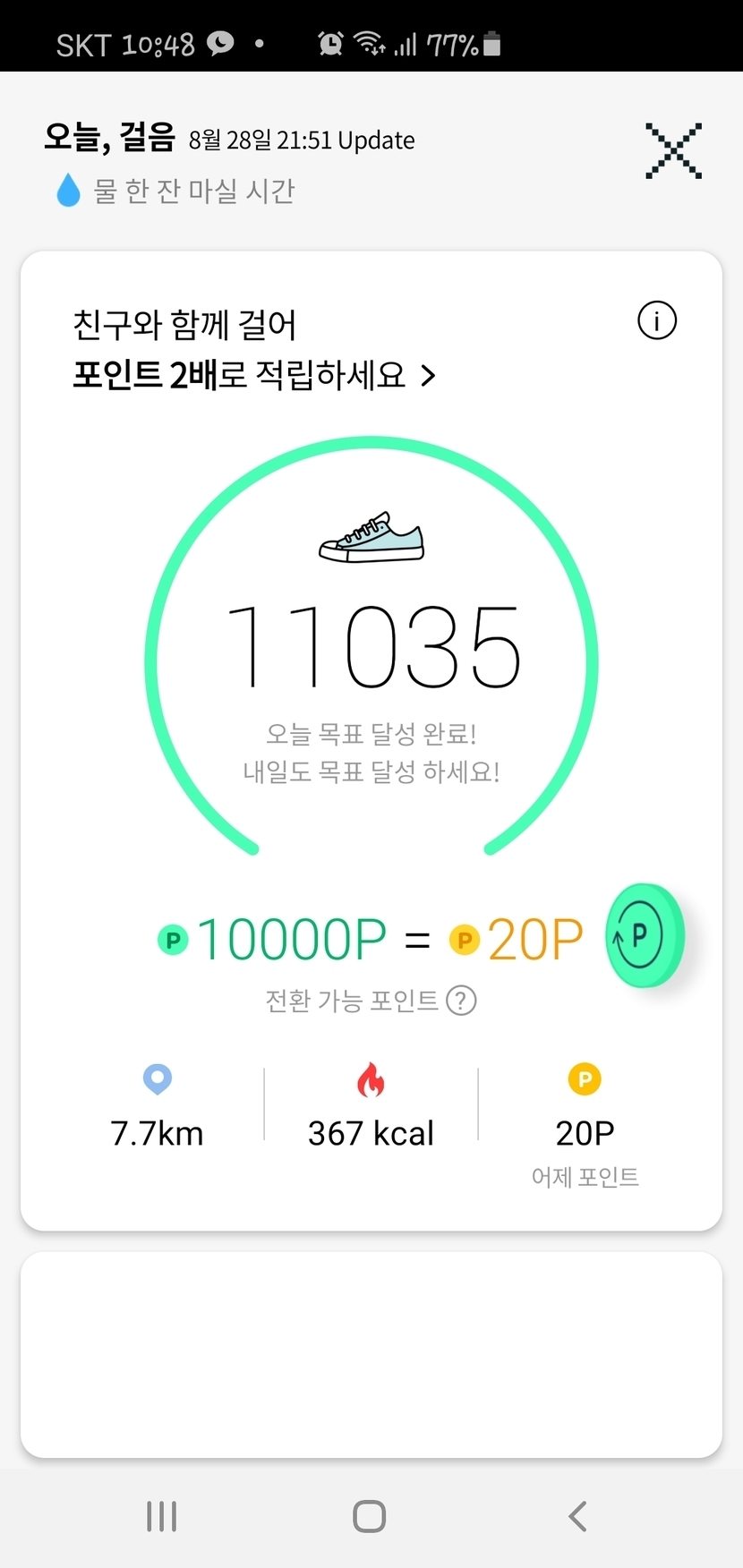Go to the phone's home screen
This screenshot has height=1568, width=743.
pos(370,1516)
